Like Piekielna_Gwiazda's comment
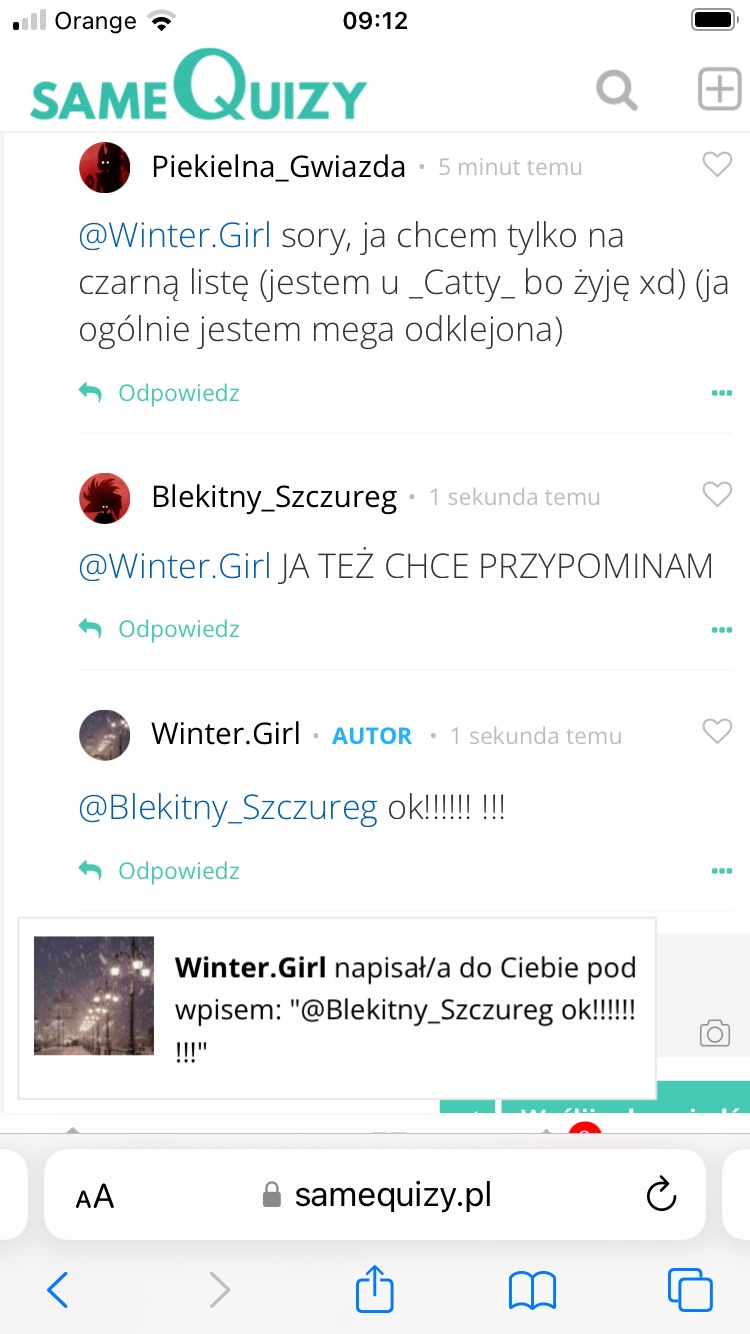Screen dimensions: 750x1334 coord(717,165)
